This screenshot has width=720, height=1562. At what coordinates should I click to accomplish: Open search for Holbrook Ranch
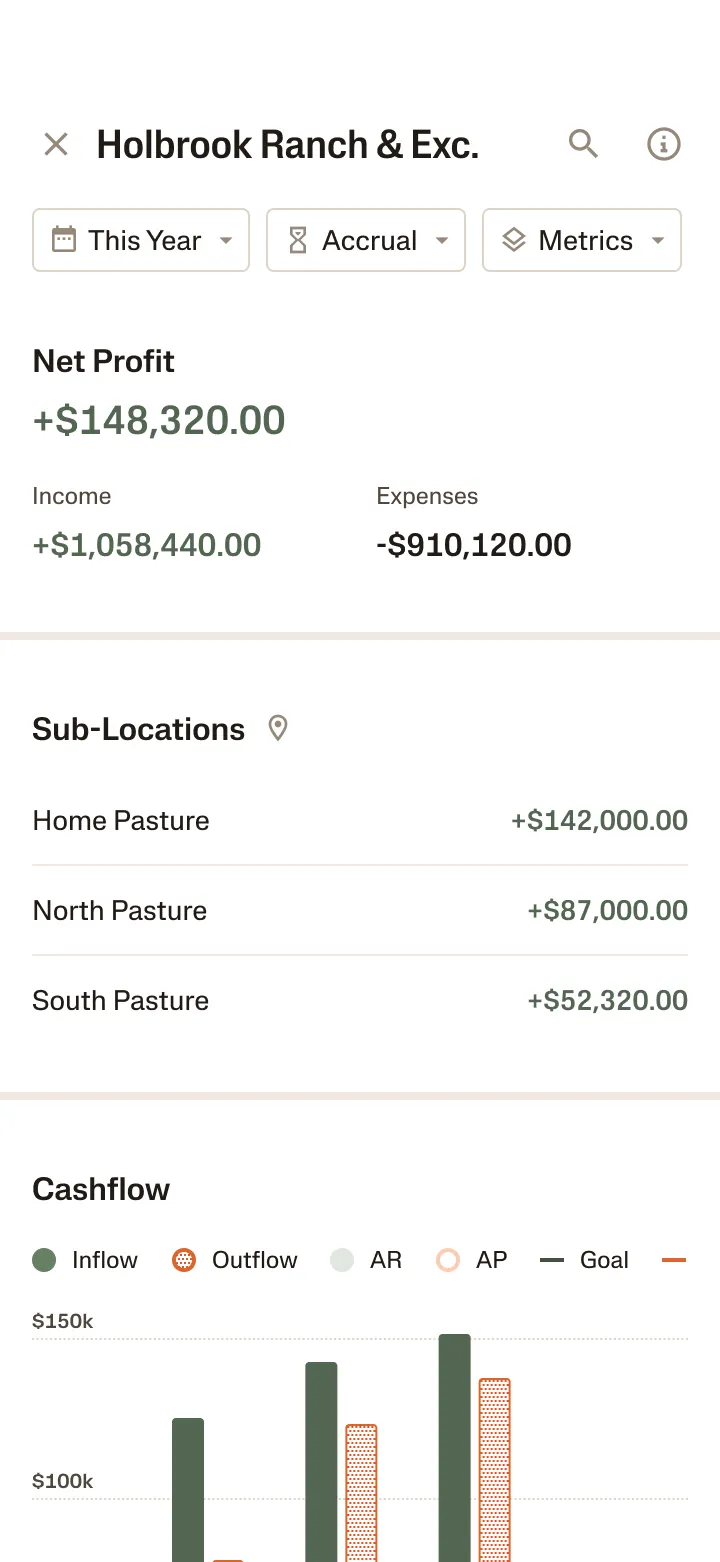click(x=584, y=144)
